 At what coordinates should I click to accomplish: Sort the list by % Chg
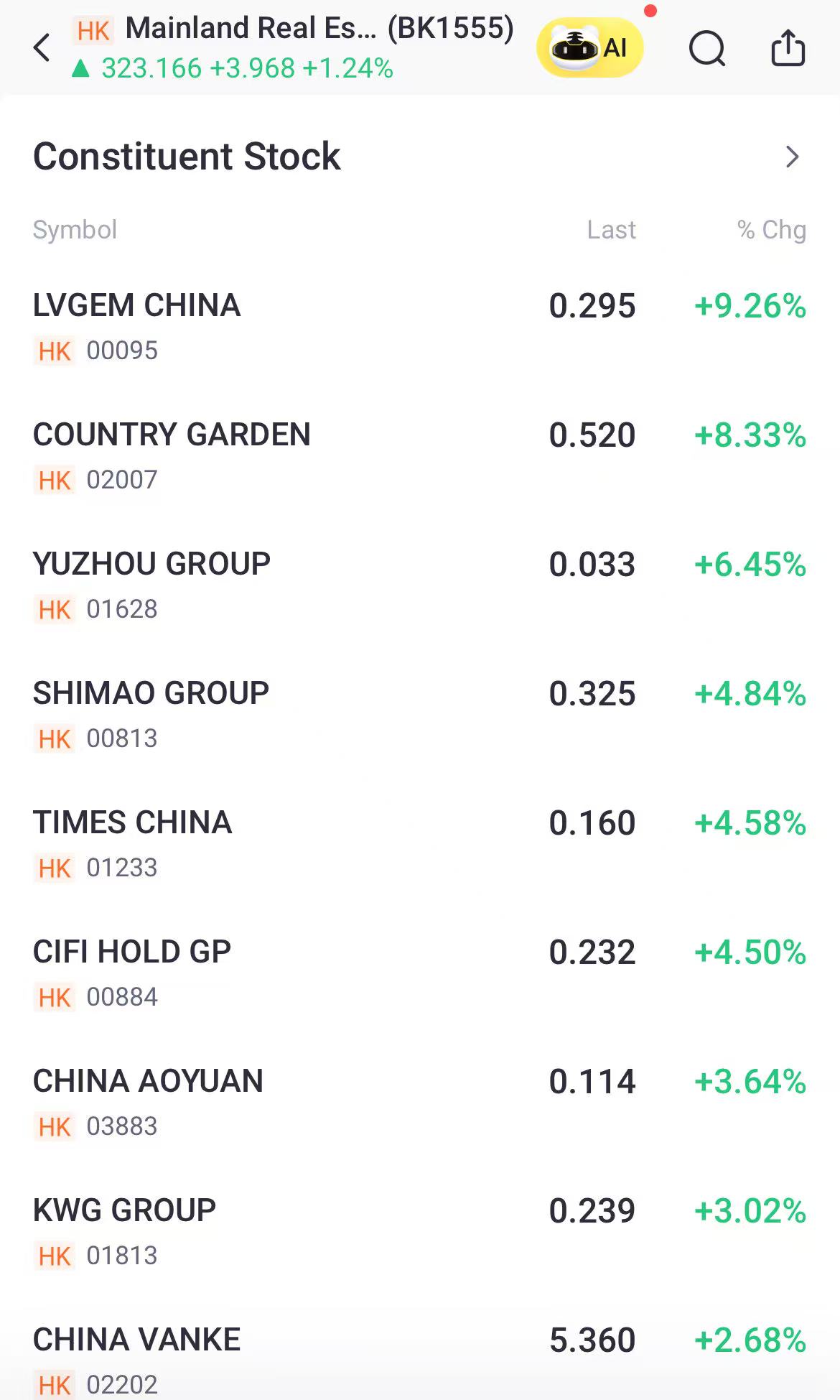[772, 230]
